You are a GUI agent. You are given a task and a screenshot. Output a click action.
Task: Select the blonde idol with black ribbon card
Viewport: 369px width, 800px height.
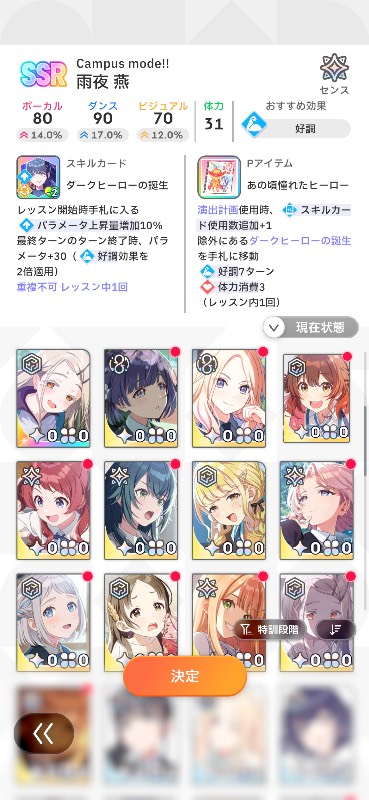click(229, 511)
